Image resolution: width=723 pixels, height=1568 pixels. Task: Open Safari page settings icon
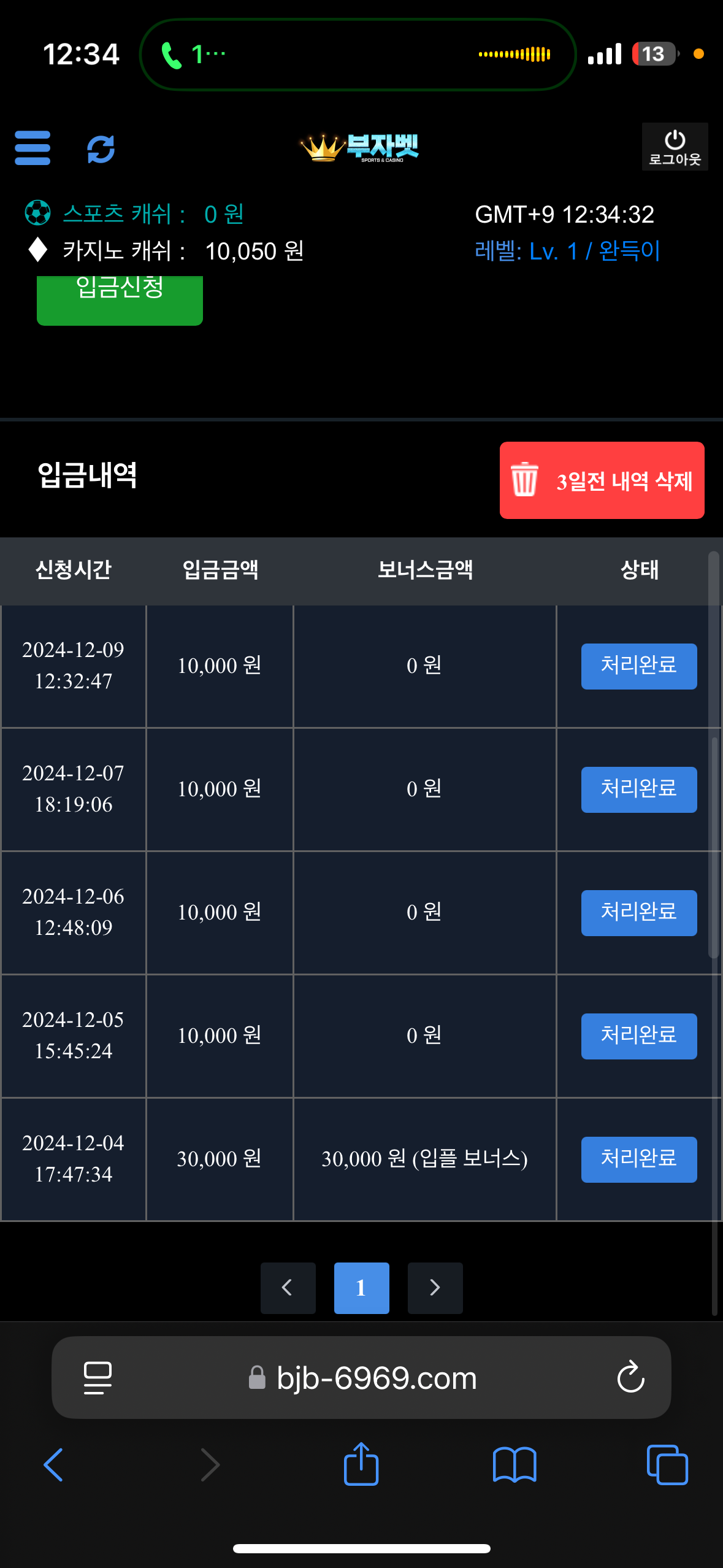[x=98, y=1378]
